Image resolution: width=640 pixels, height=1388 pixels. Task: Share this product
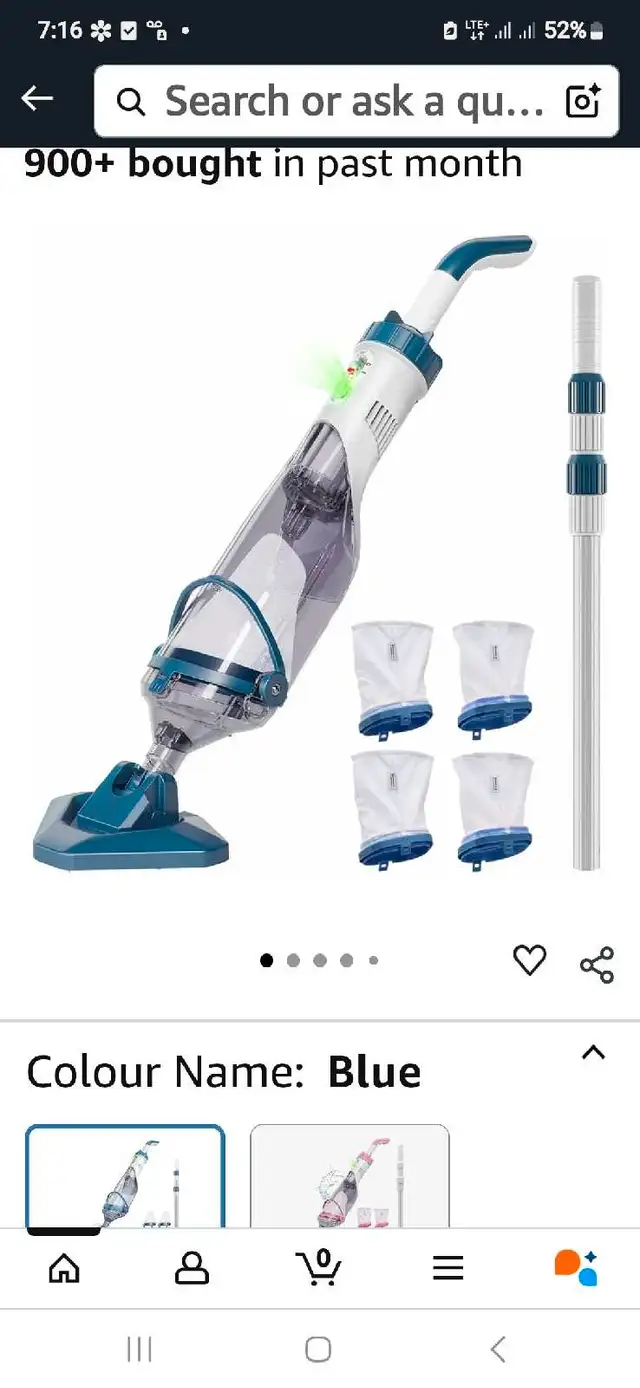click(x=597, y=964)
